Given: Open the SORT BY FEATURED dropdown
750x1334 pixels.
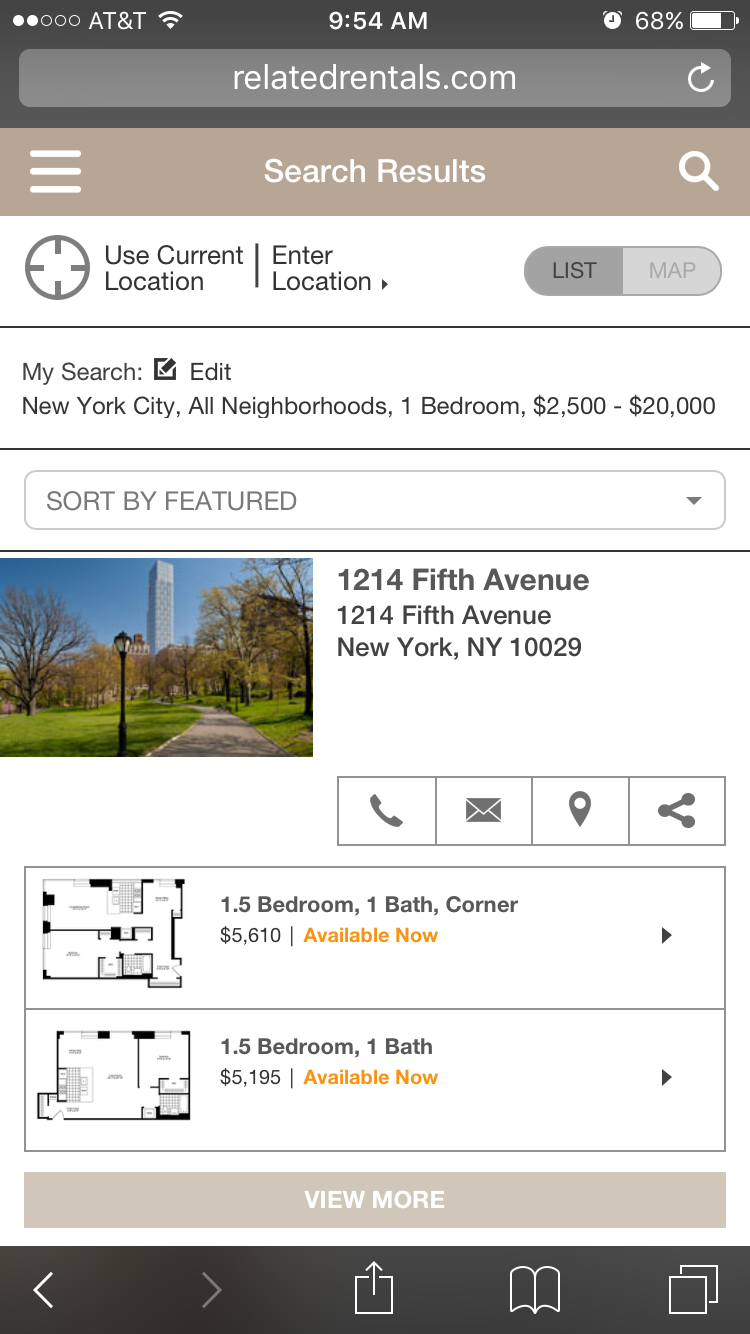Looking at the screenshot, I should pos(374,500).
